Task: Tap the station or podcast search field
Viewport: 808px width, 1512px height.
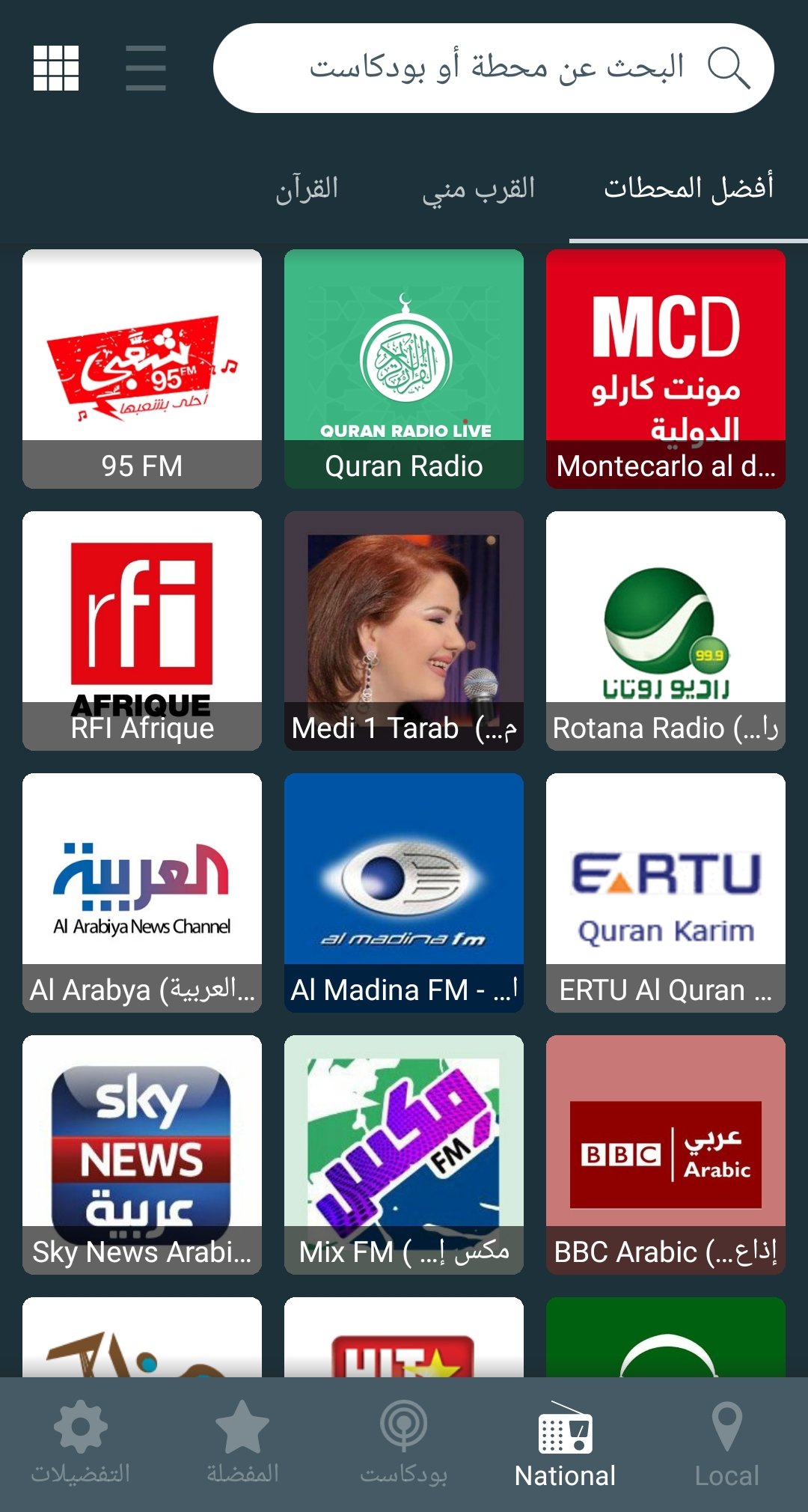Action: 494,68
